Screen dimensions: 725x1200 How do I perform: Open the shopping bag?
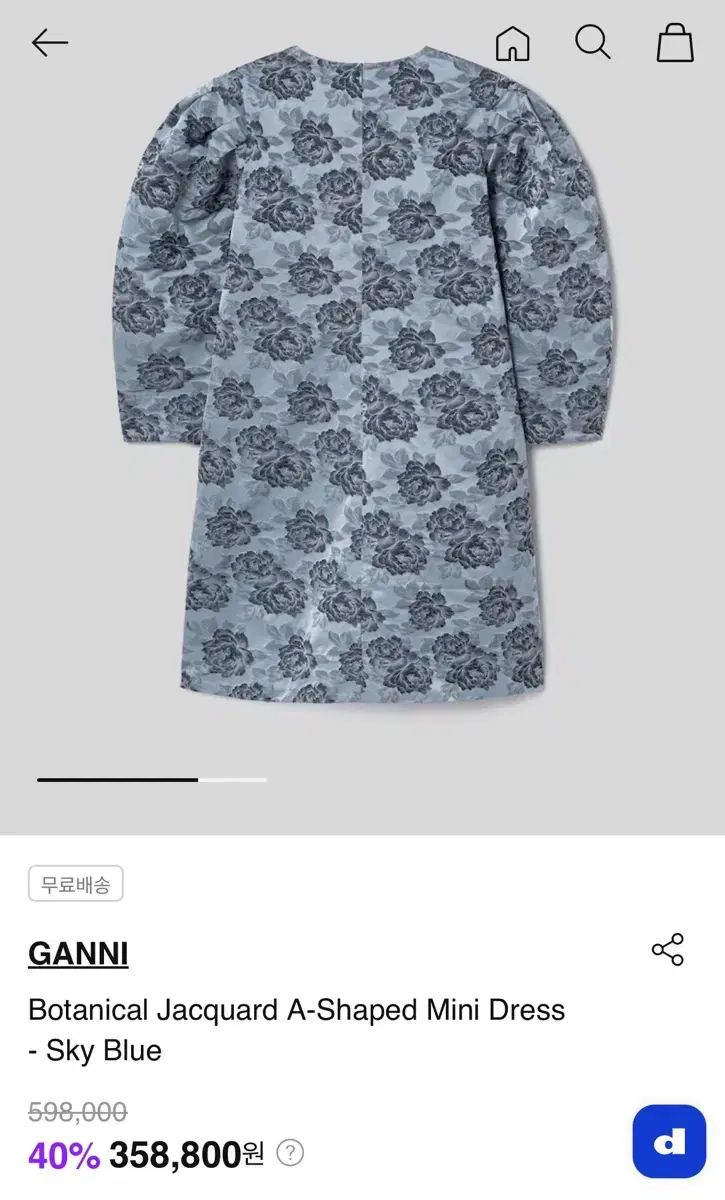pos(675,43)
